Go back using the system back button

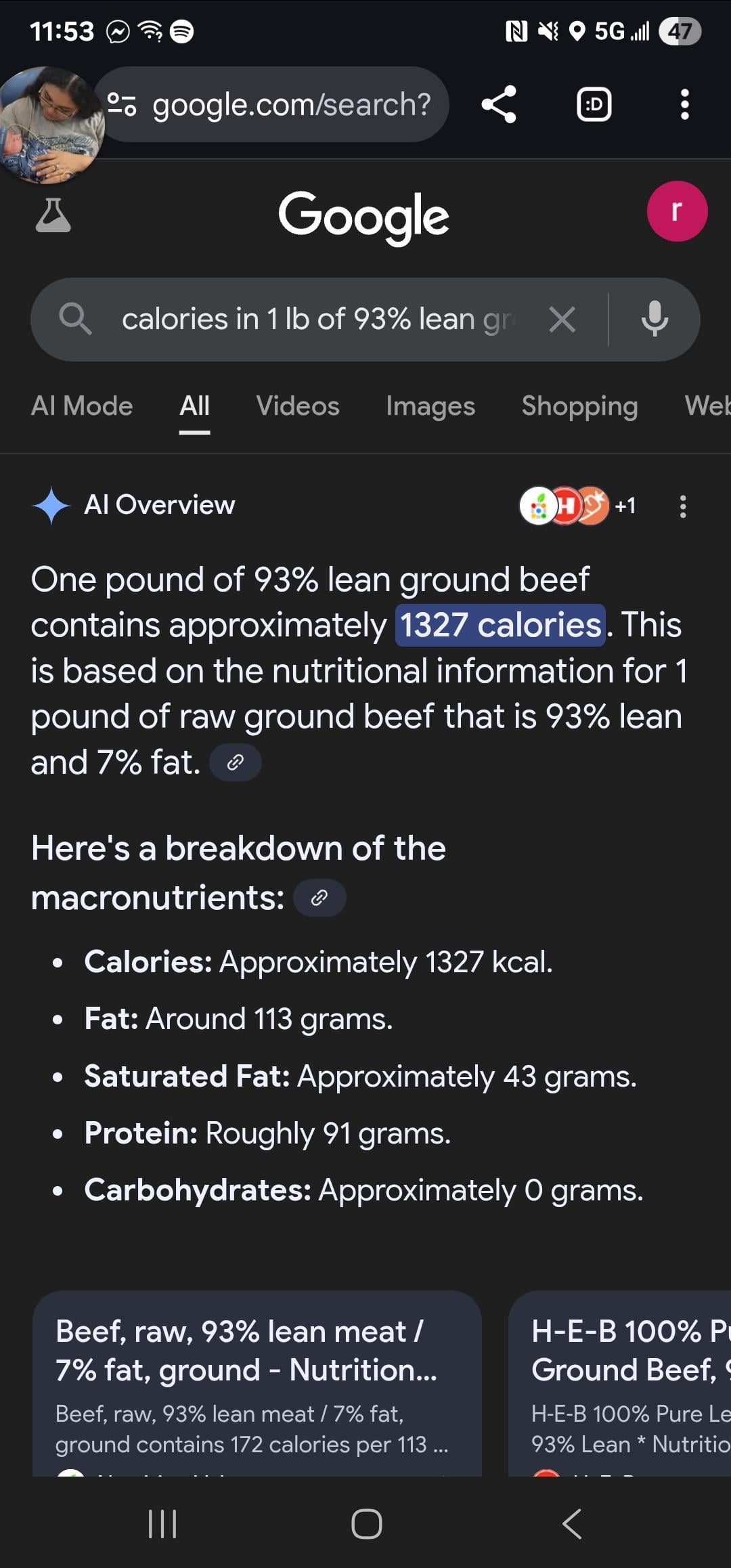point(572,1524)
